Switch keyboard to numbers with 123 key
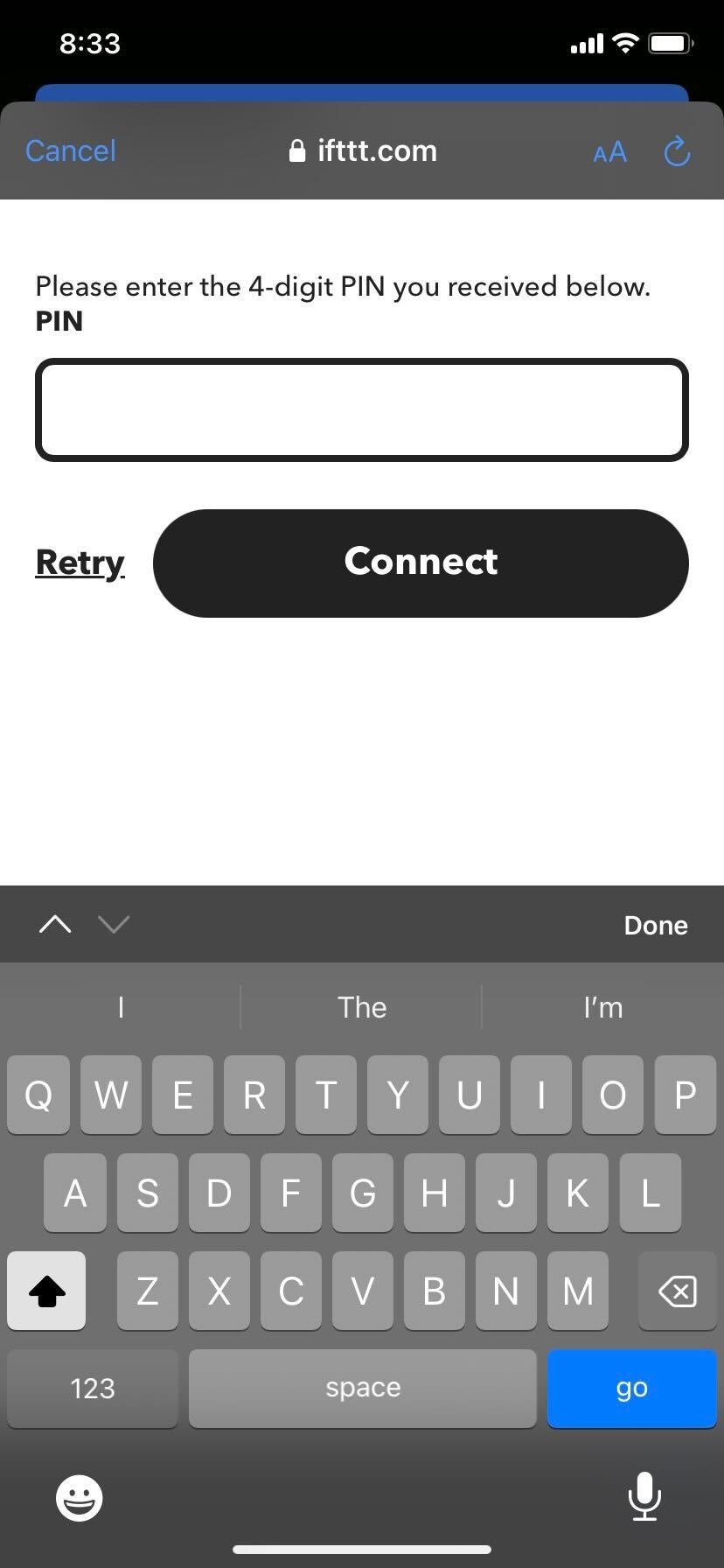The image size is (724, 1568). [92, 1388]
